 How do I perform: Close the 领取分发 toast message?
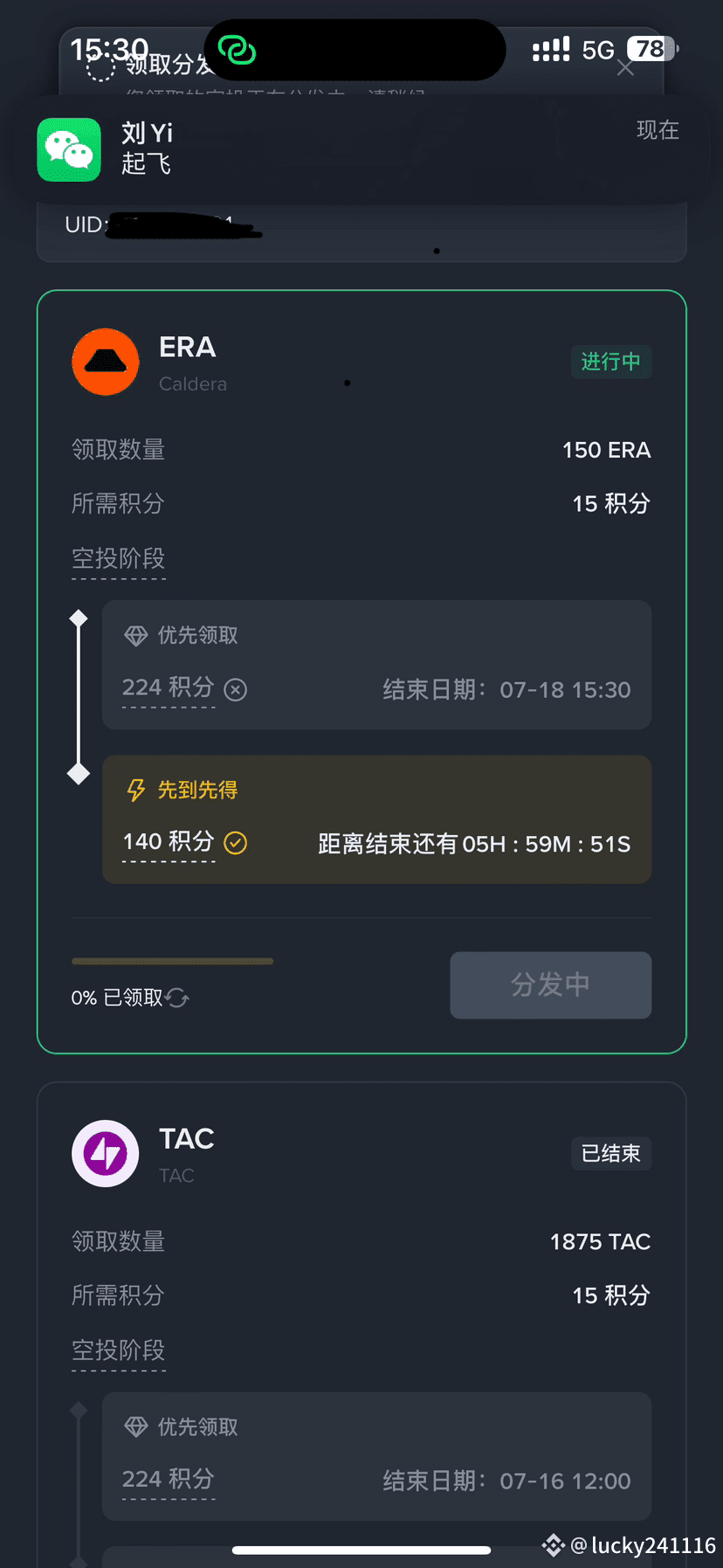pyautogui.click(x=625, y=68)
